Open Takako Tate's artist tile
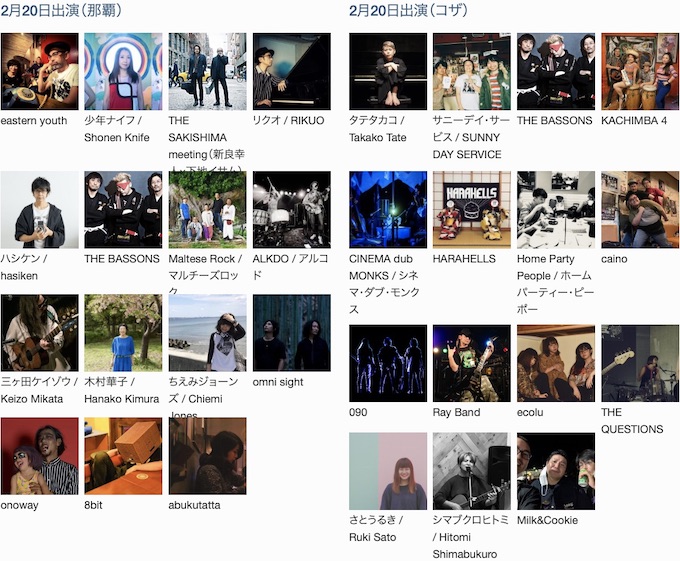Screen dimensions: 680x561 388,71
